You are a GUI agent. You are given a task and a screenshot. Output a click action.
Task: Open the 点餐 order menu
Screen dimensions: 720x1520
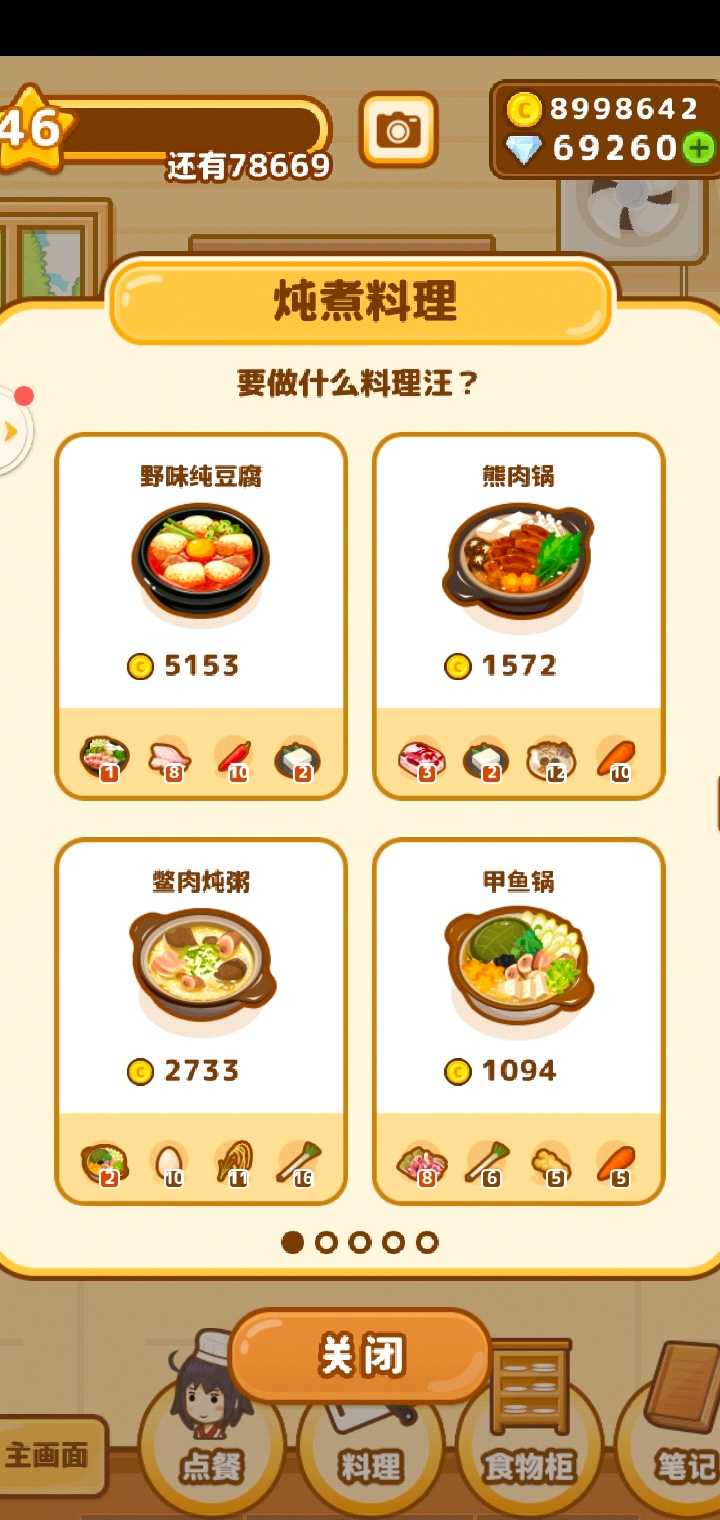click(211, 1465)
